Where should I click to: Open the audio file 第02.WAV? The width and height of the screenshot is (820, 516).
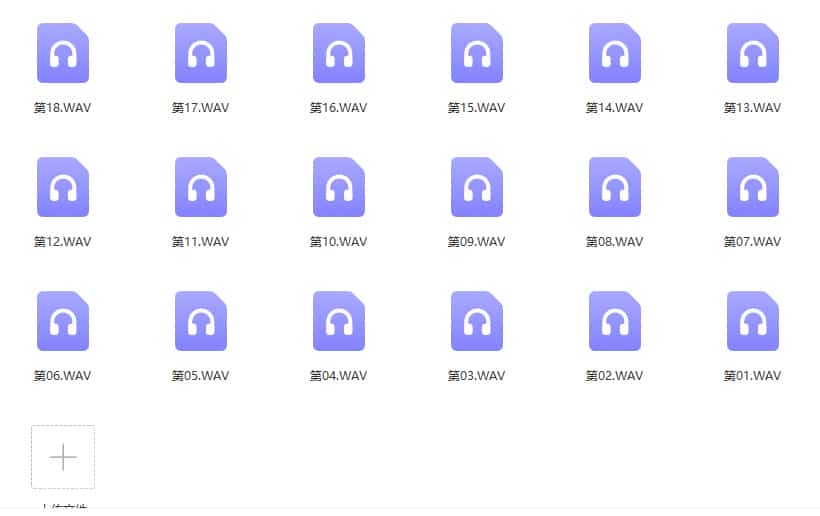coord(615,321)
